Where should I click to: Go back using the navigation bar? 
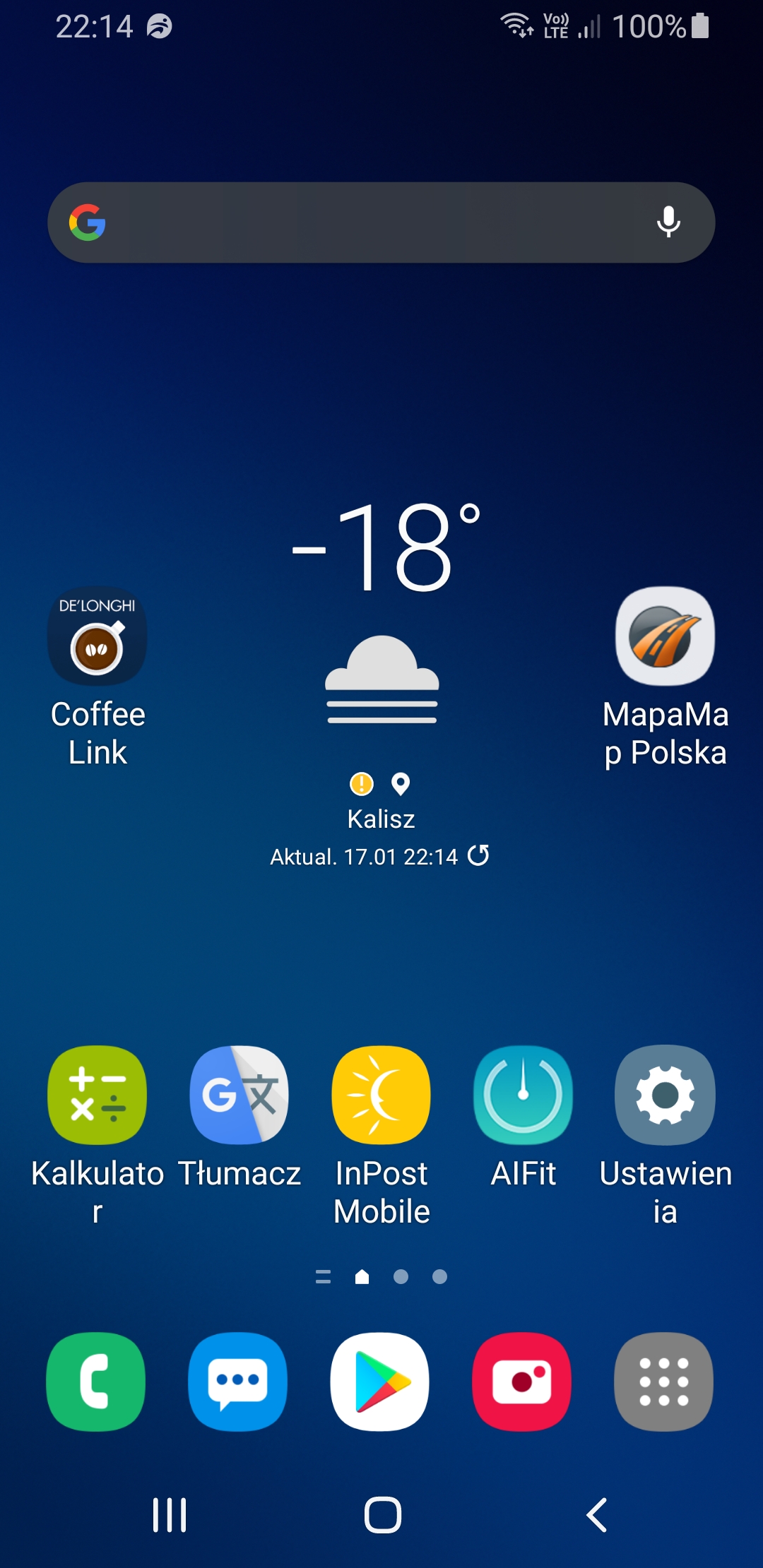[x=597, y=1515]
